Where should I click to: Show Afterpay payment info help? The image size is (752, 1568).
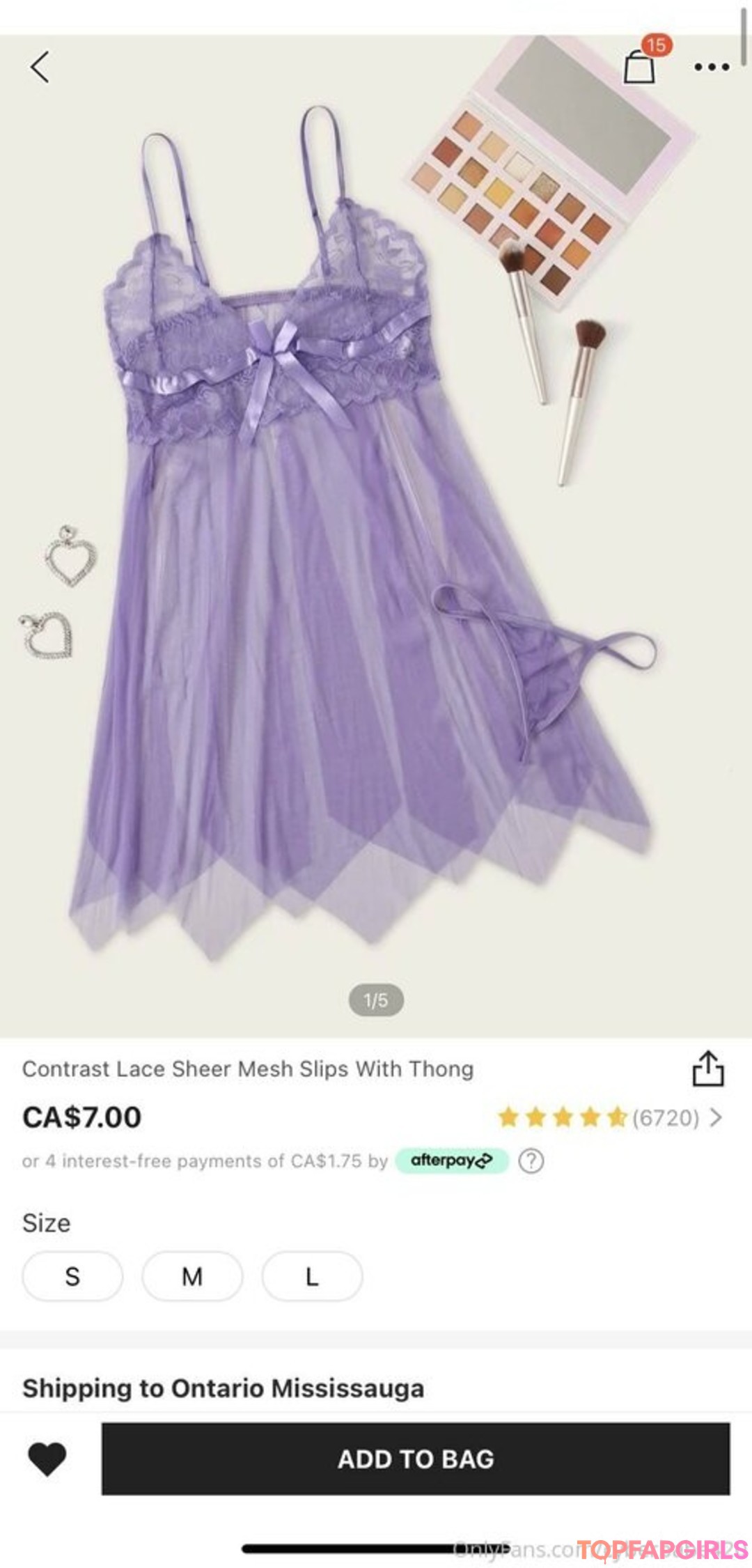(x=531, y=1161)
